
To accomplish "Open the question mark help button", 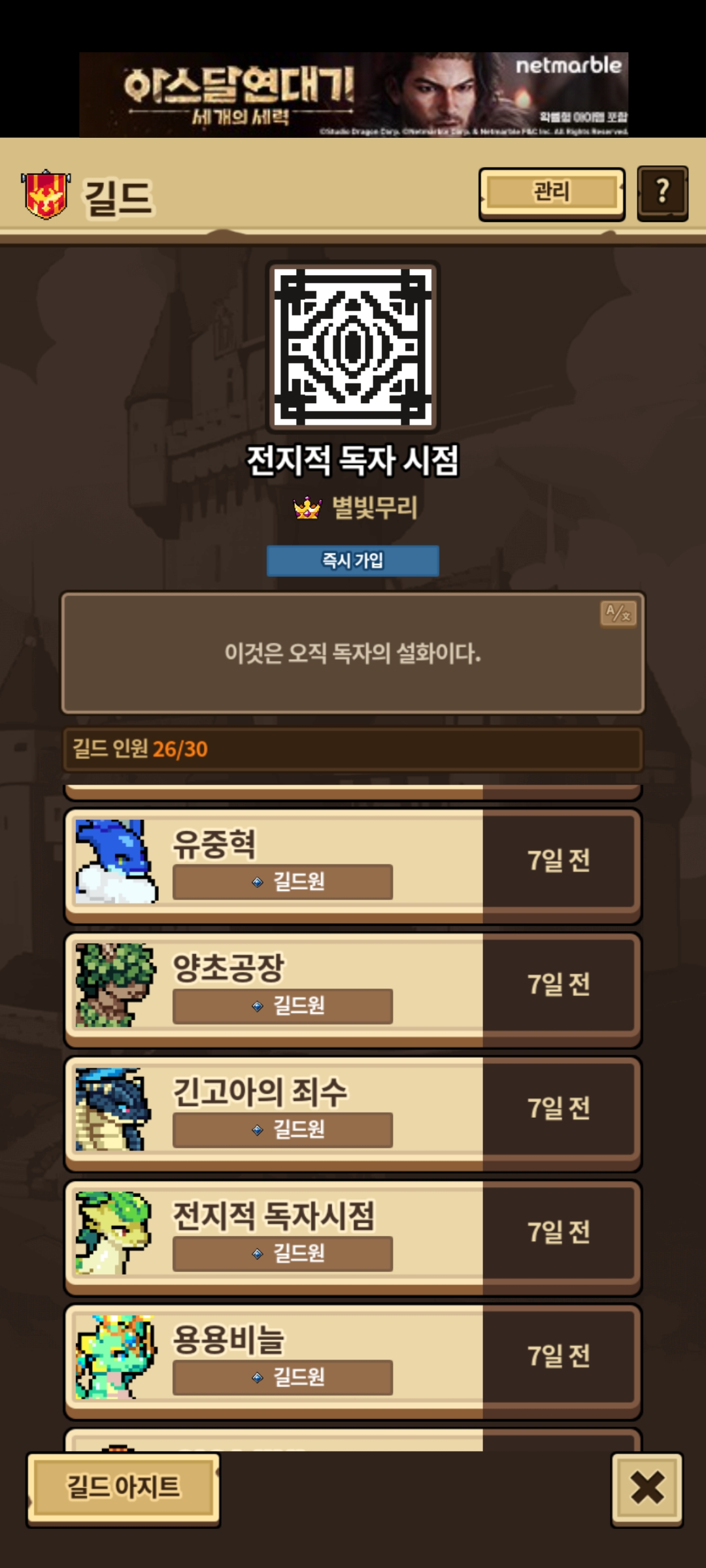I will point(662,193).
